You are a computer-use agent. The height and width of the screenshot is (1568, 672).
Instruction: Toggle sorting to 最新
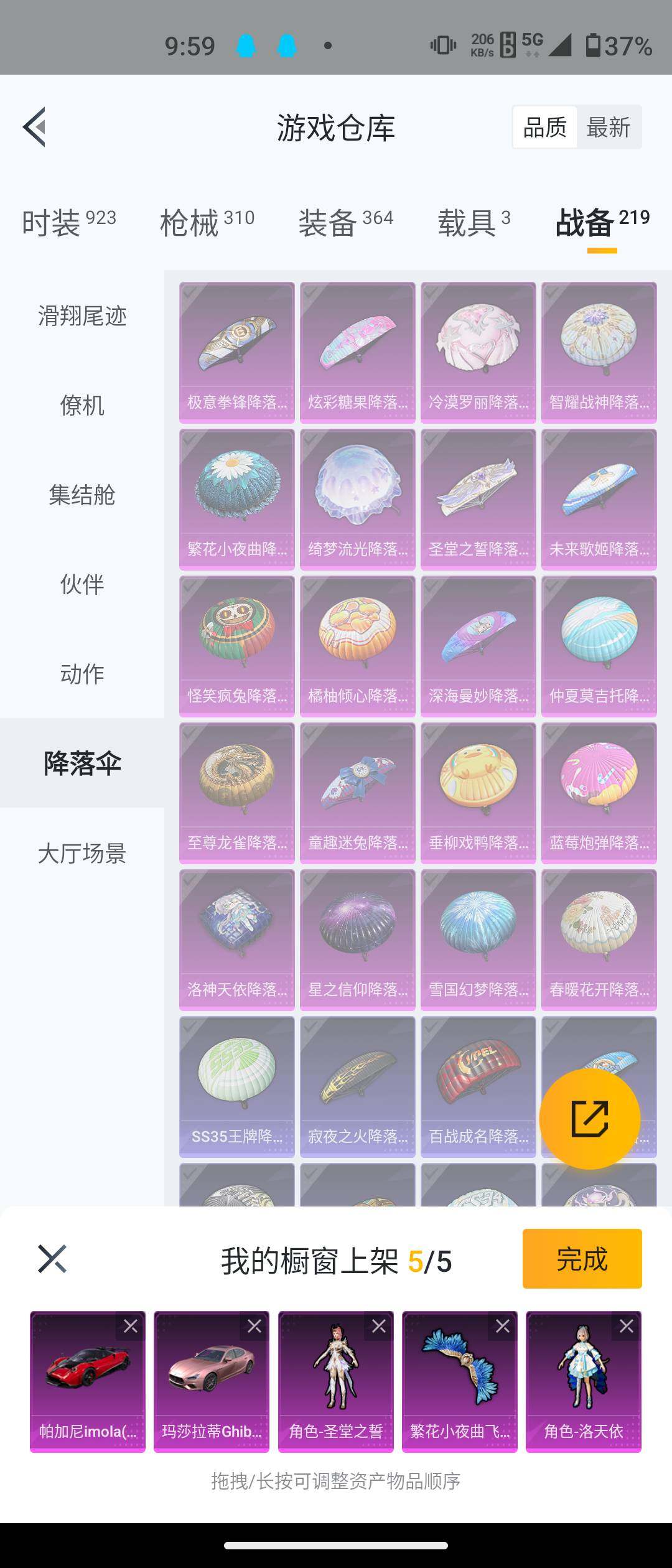coord(608,126)
